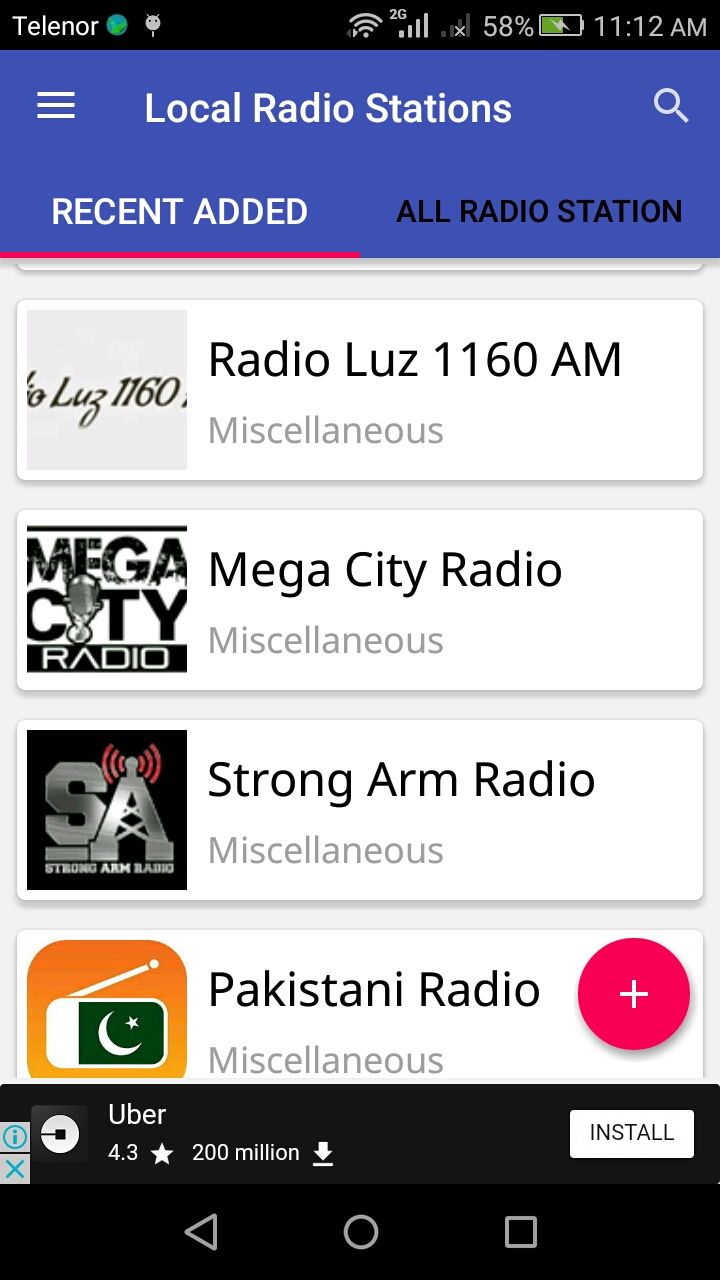This screenshot has width=720, height=1280.
Task: Open the hamburger navigation menu
Action: [56, 106]
